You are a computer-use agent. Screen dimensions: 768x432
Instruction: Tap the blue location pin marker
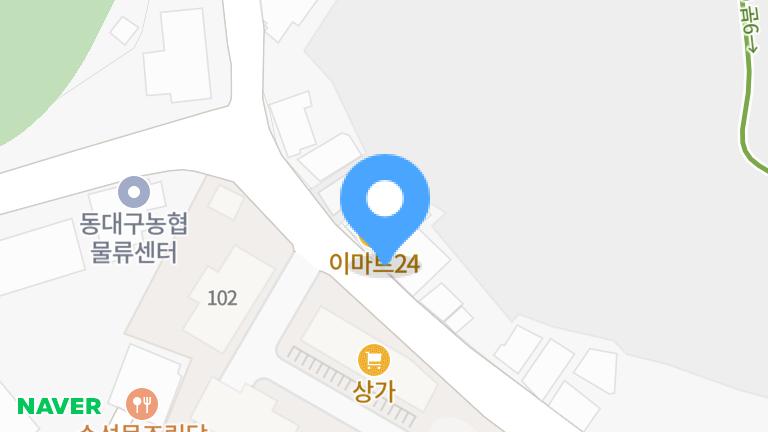[x=385, y=201]
